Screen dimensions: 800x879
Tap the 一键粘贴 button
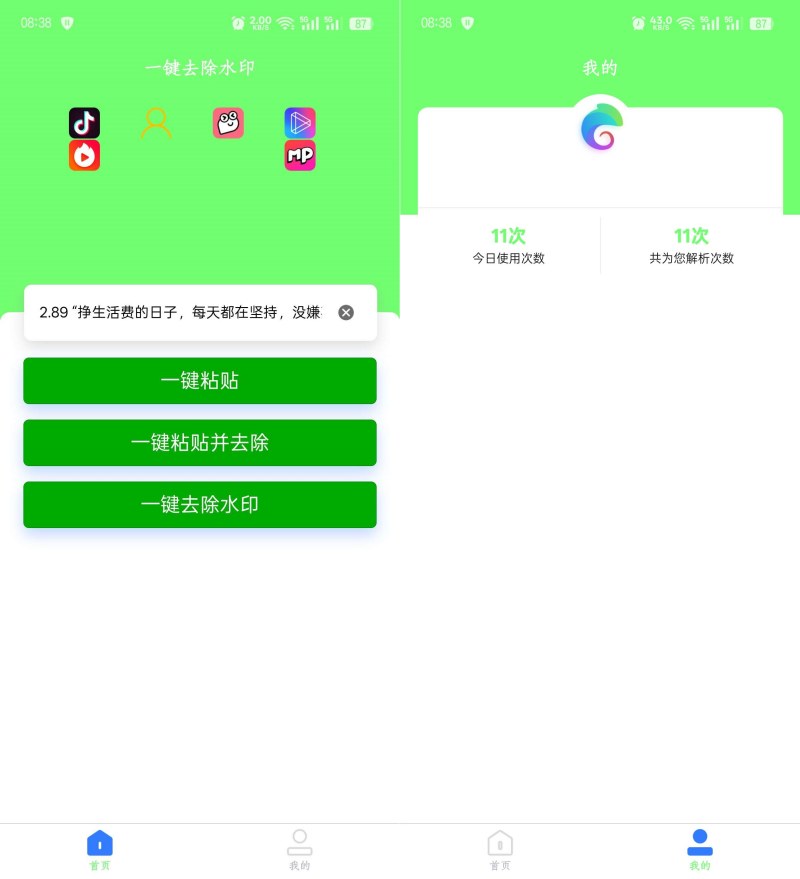[200, 381]
